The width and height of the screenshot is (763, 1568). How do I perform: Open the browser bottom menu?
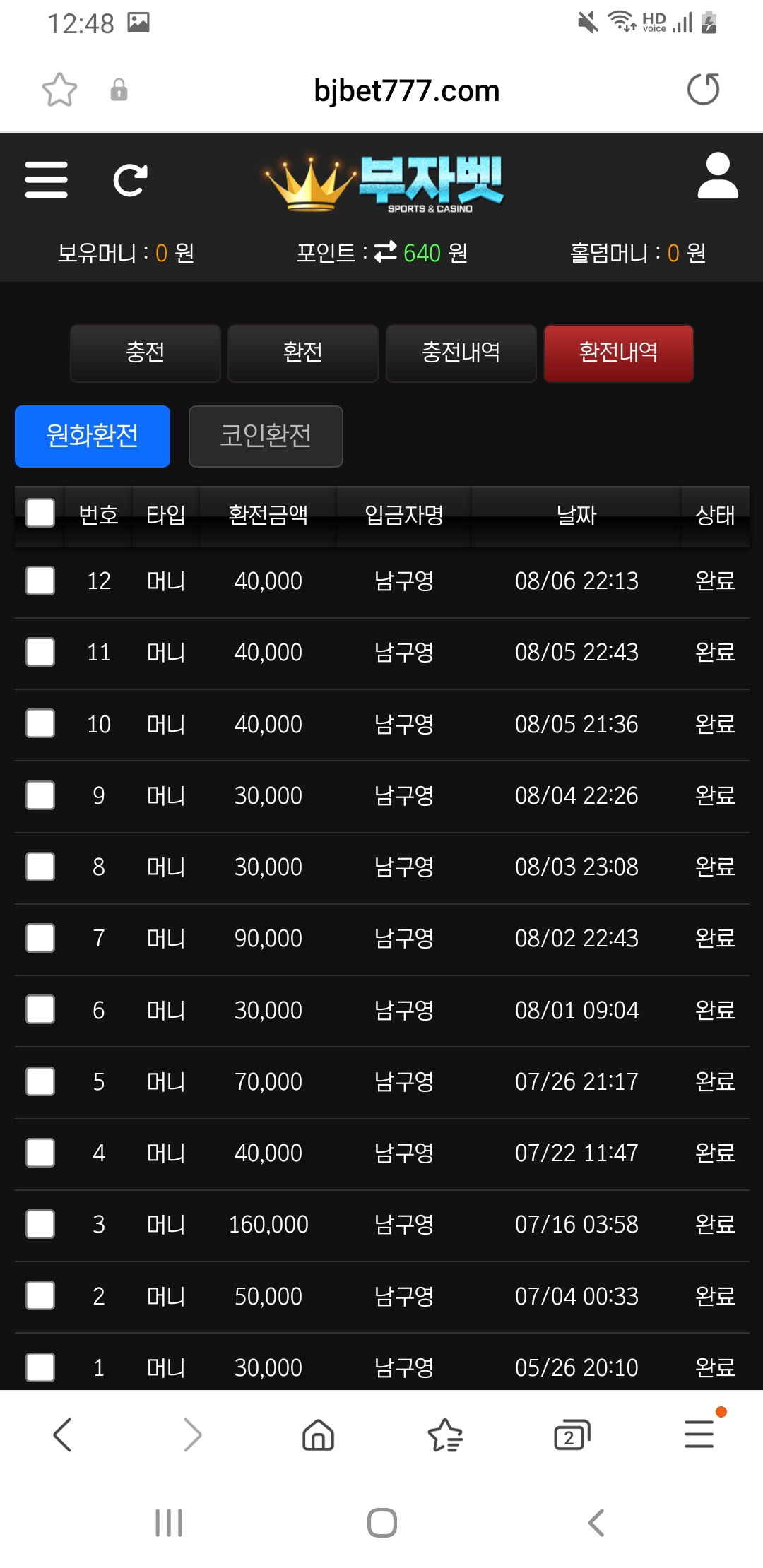click(699, 1434)
